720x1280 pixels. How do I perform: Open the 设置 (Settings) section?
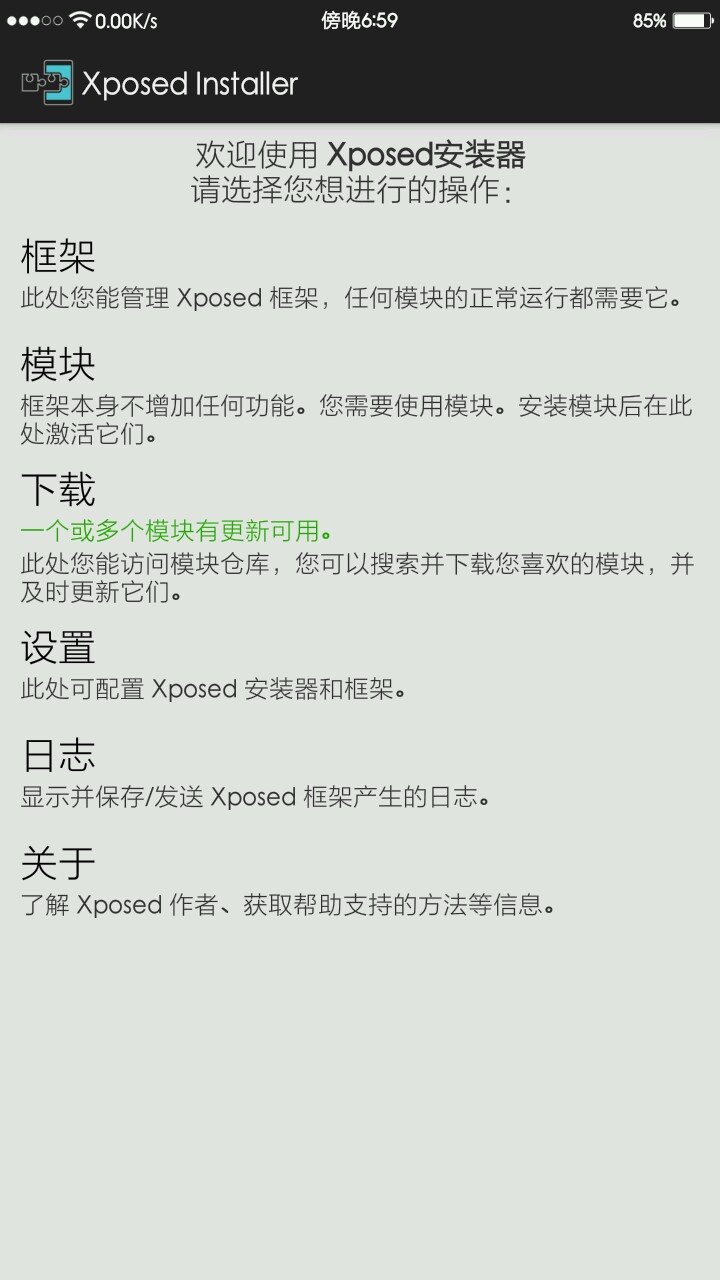(x=58, y=648)
